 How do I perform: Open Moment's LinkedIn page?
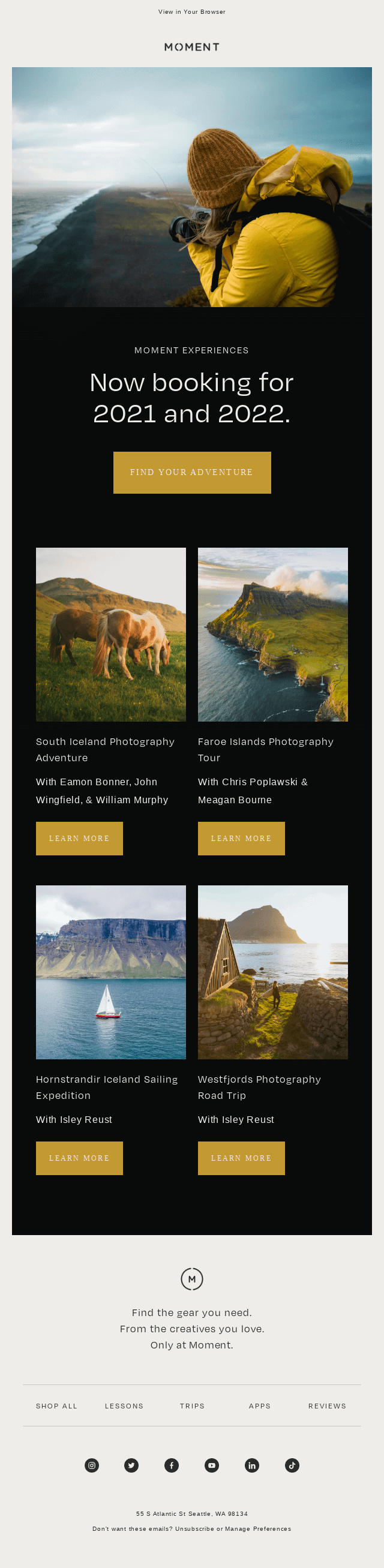pyautogui.click(x=252, y=1465)
